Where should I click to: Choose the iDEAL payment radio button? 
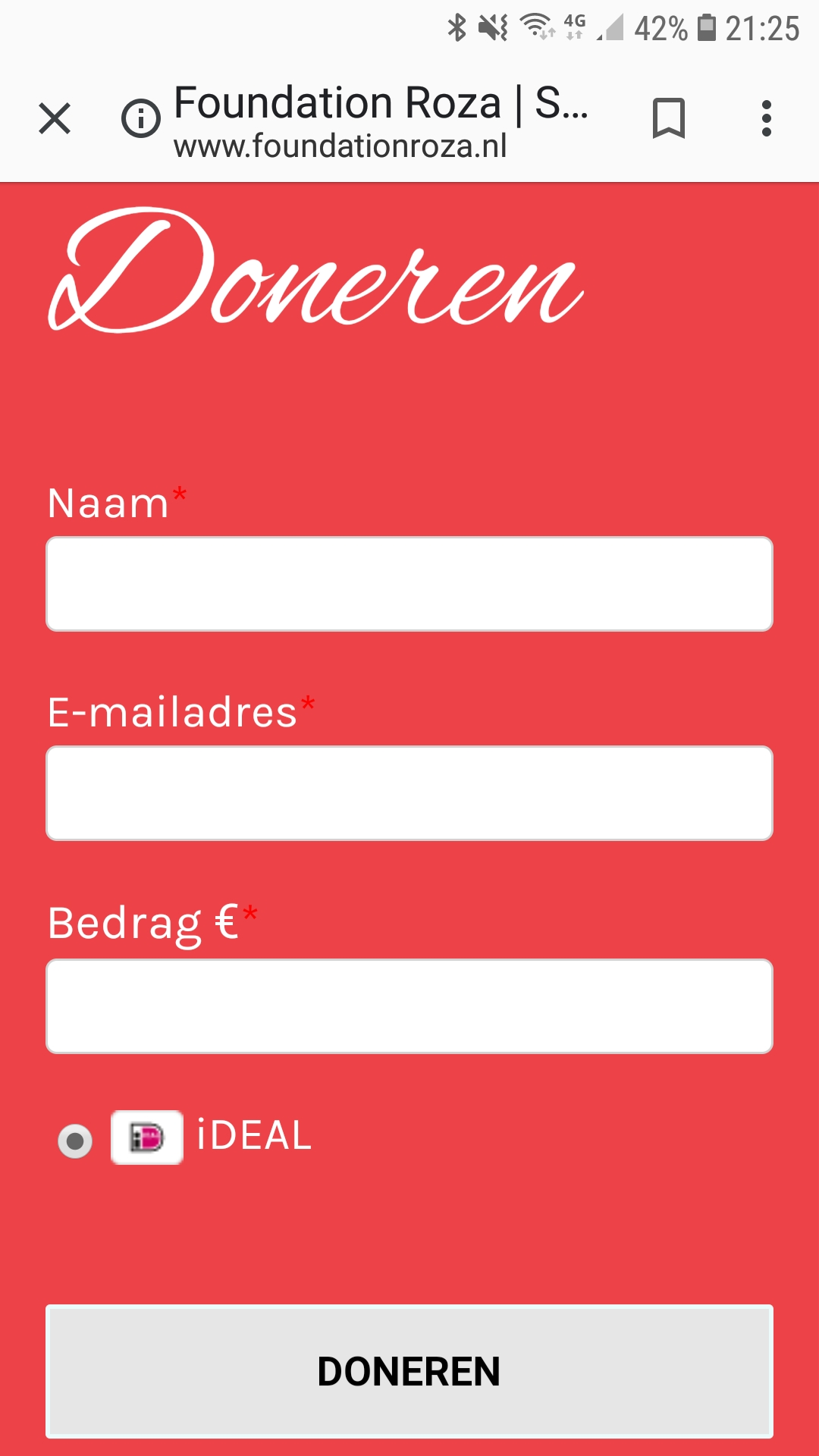75,1141
